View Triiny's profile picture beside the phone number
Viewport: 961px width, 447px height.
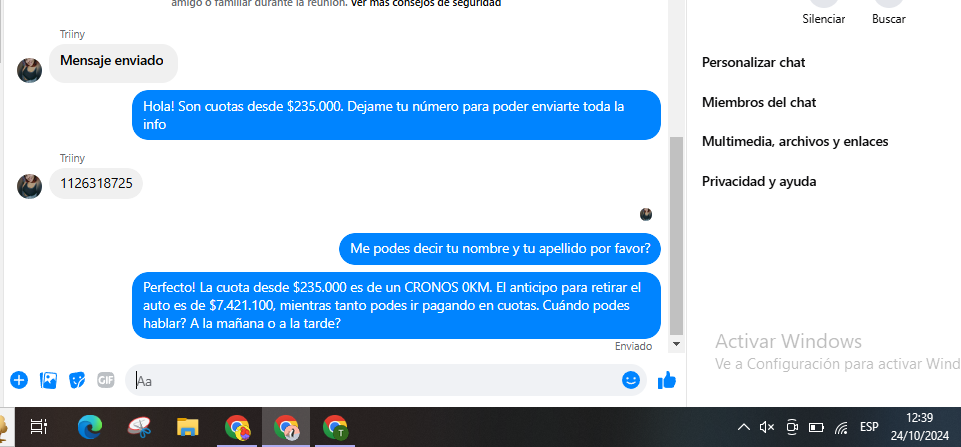30,186
